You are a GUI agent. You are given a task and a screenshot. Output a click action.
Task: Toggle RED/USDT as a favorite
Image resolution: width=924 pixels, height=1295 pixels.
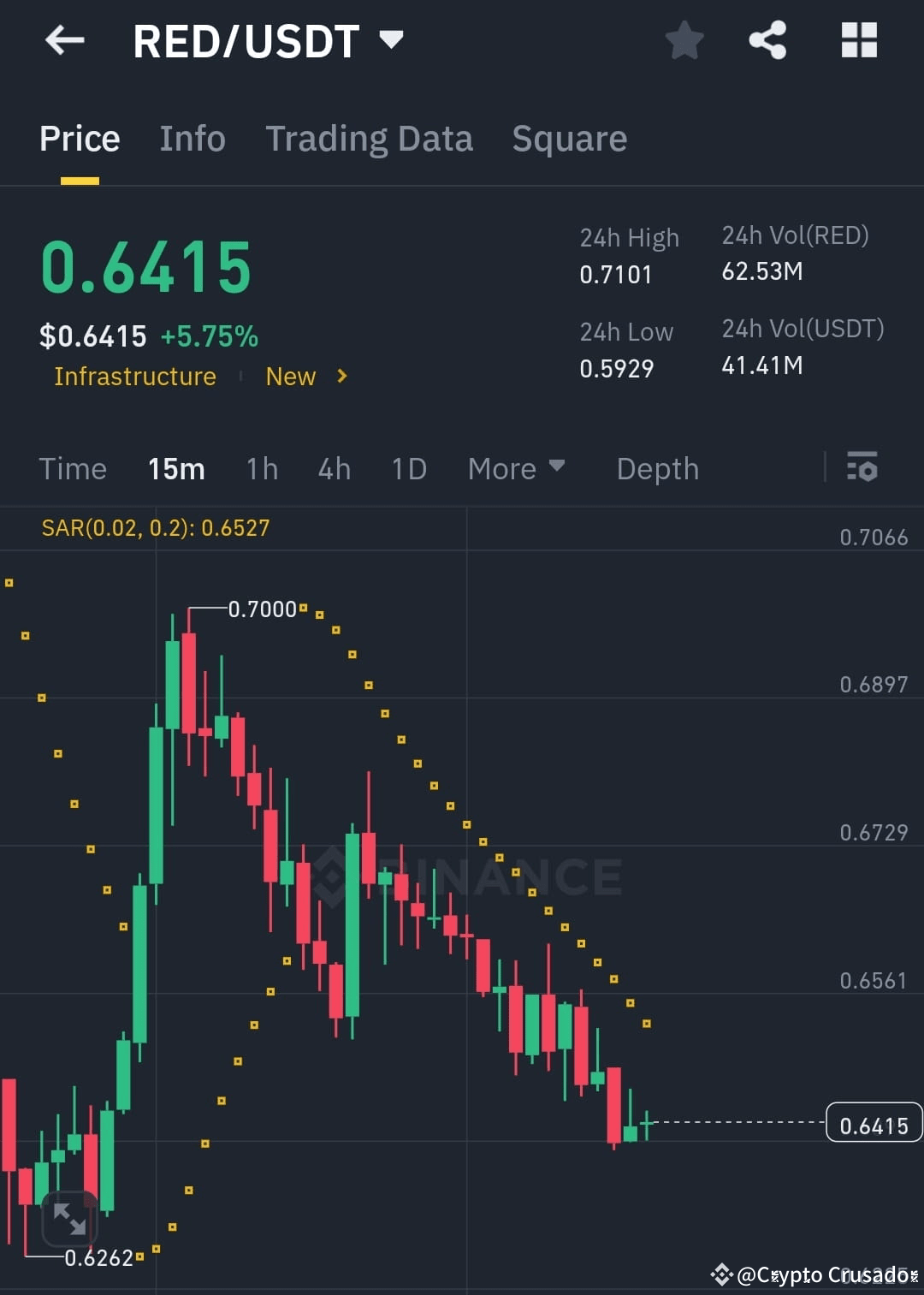[x=684, y=39]
